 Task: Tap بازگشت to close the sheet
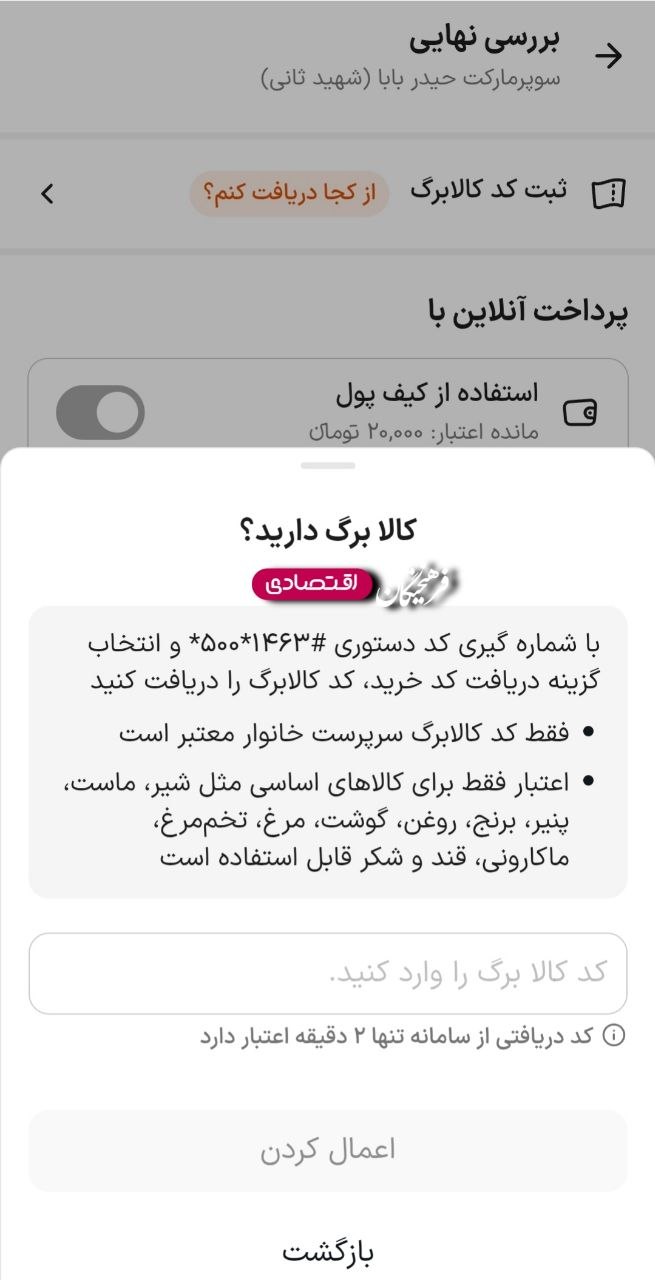328,1251
